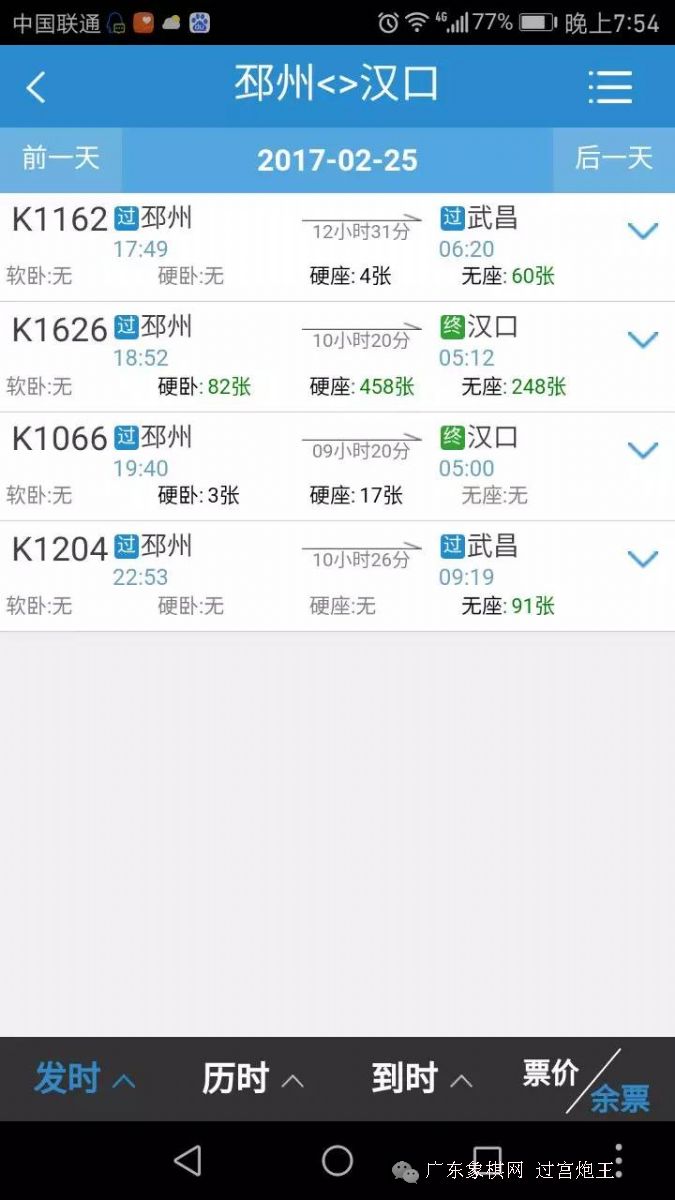Expand details chevron for train K1204

[642, 559]
